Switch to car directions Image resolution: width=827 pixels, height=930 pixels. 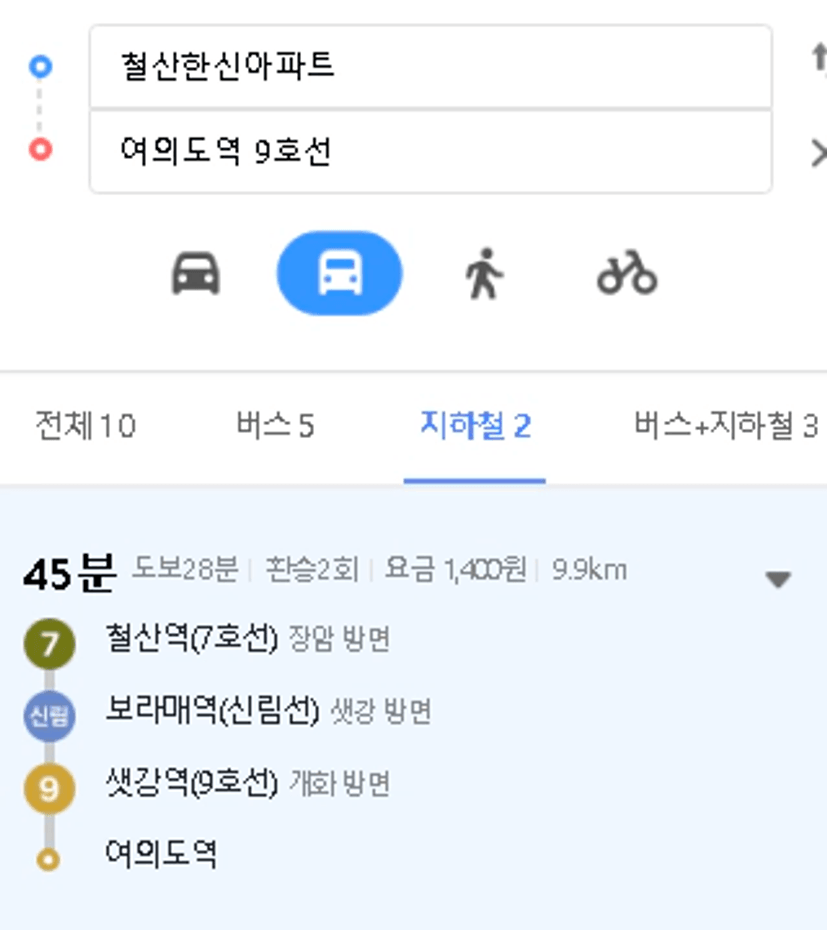click(x=195, y=273)
